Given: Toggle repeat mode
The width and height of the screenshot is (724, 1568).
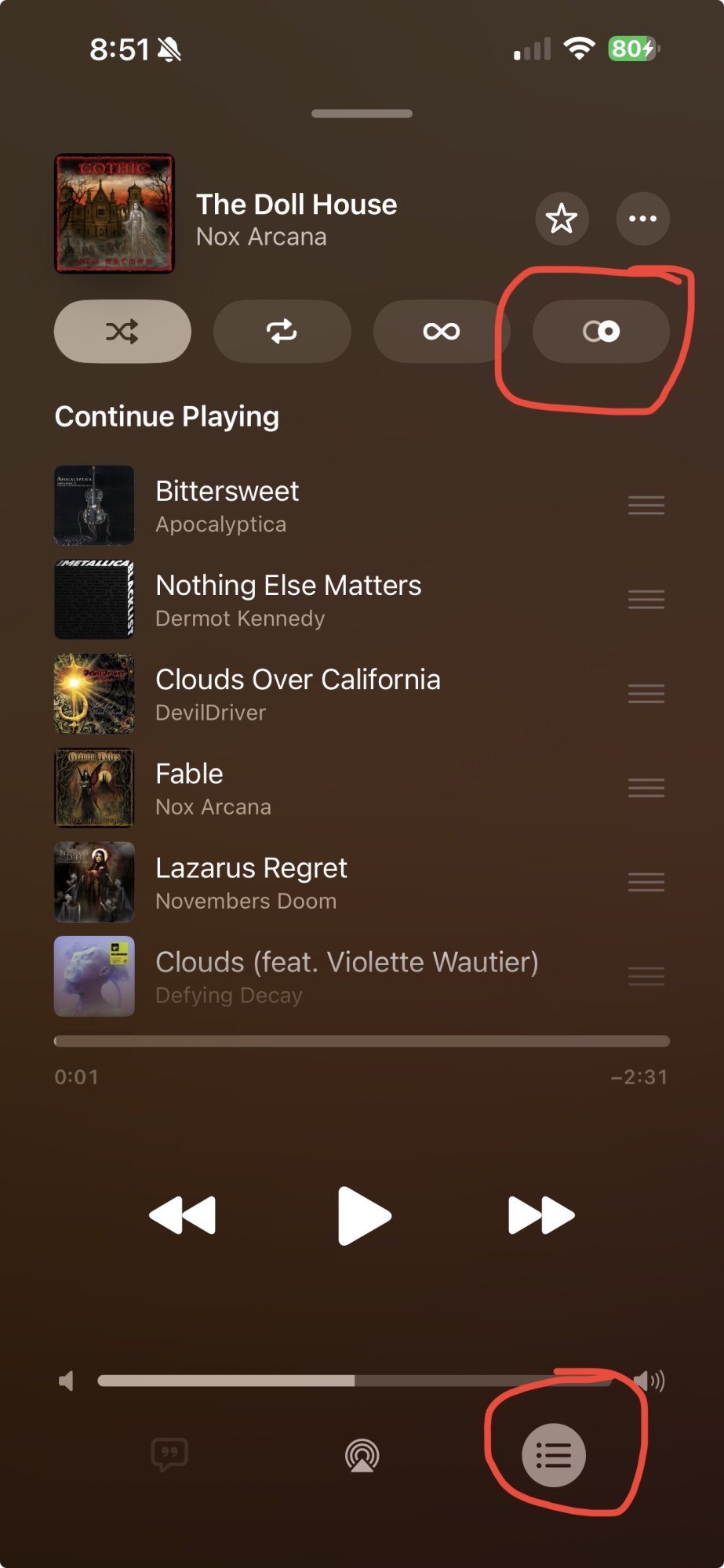Looking at the screenshot, I should pyautogui.click(x=282, y=332).
